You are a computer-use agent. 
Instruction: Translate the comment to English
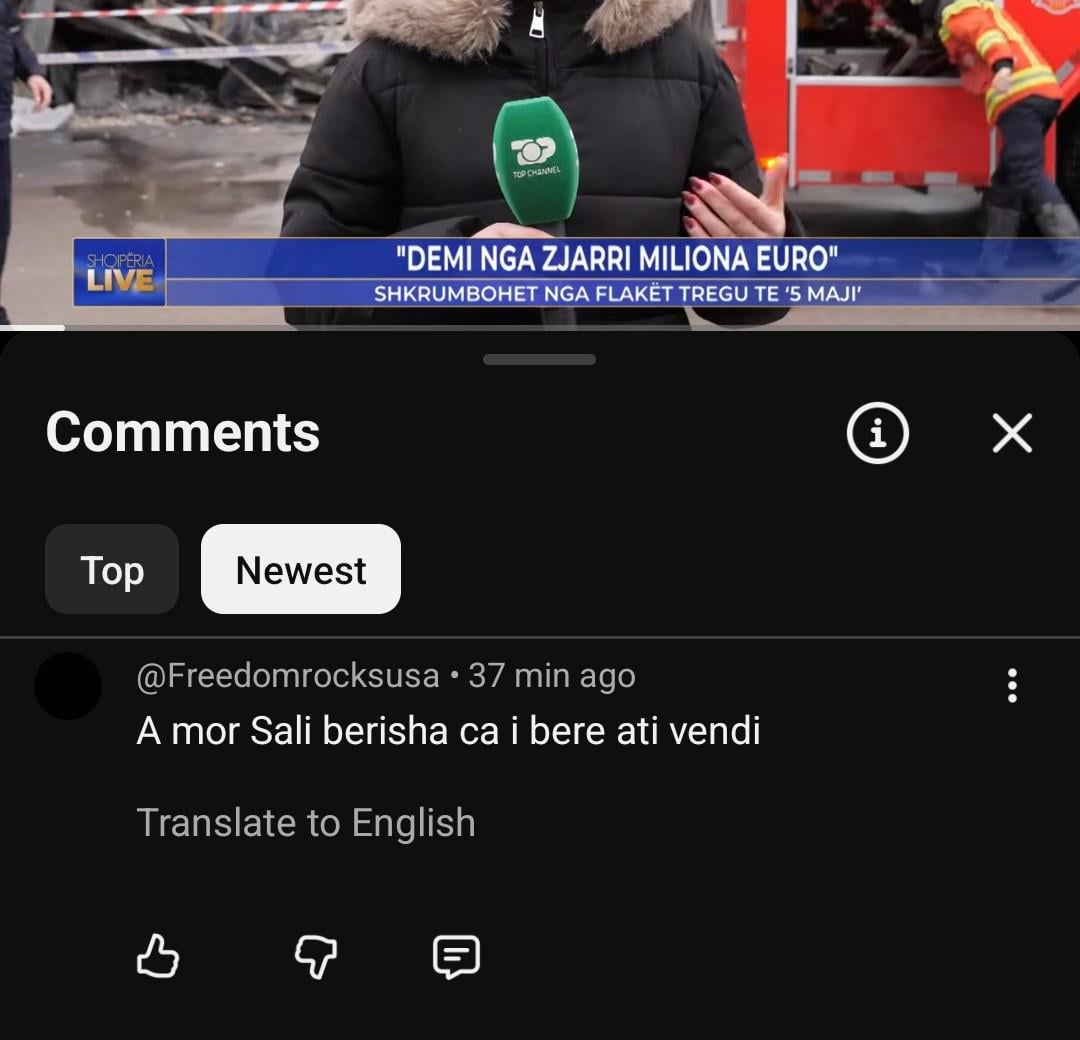(x=305, y=823)
